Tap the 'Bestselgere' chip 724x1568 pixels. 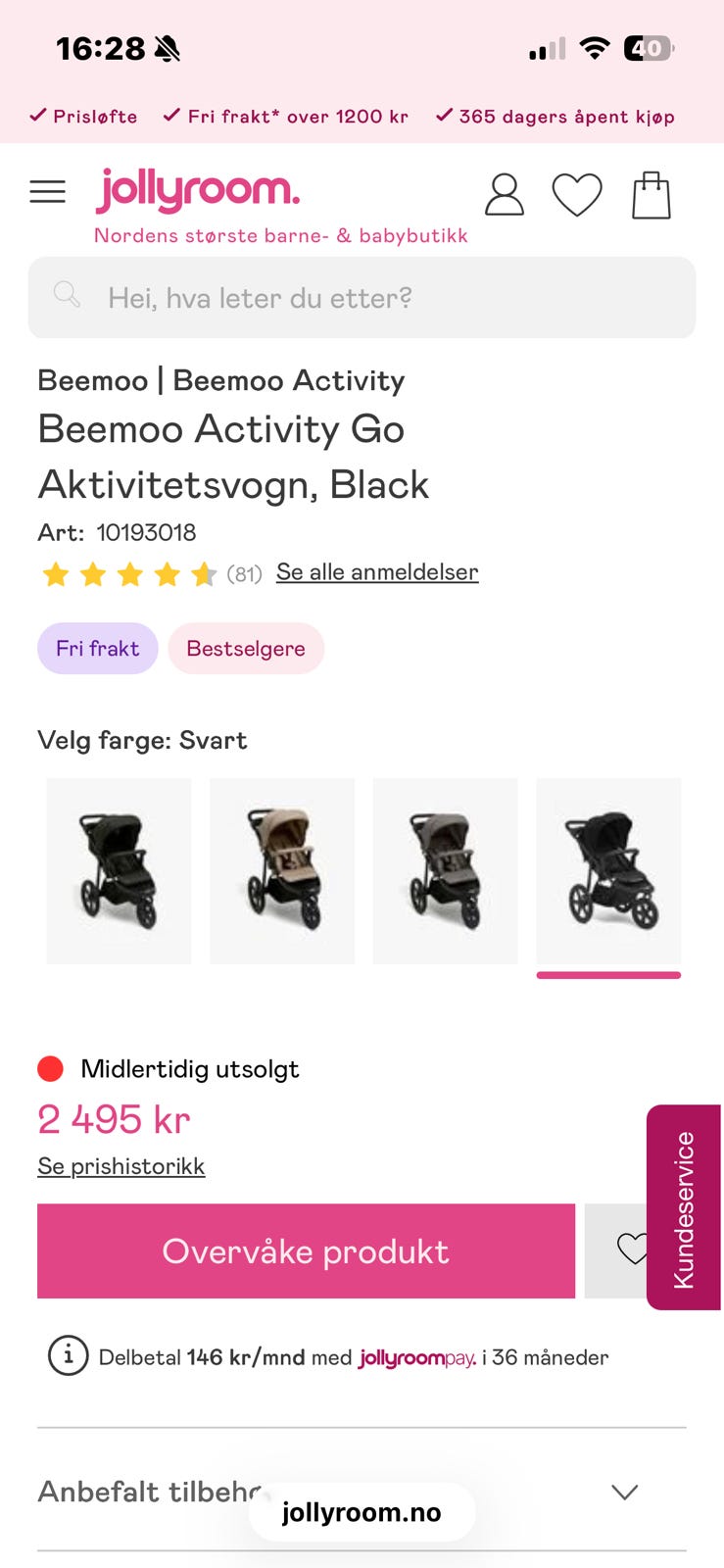pyautogui.click(x=246, y=649)
